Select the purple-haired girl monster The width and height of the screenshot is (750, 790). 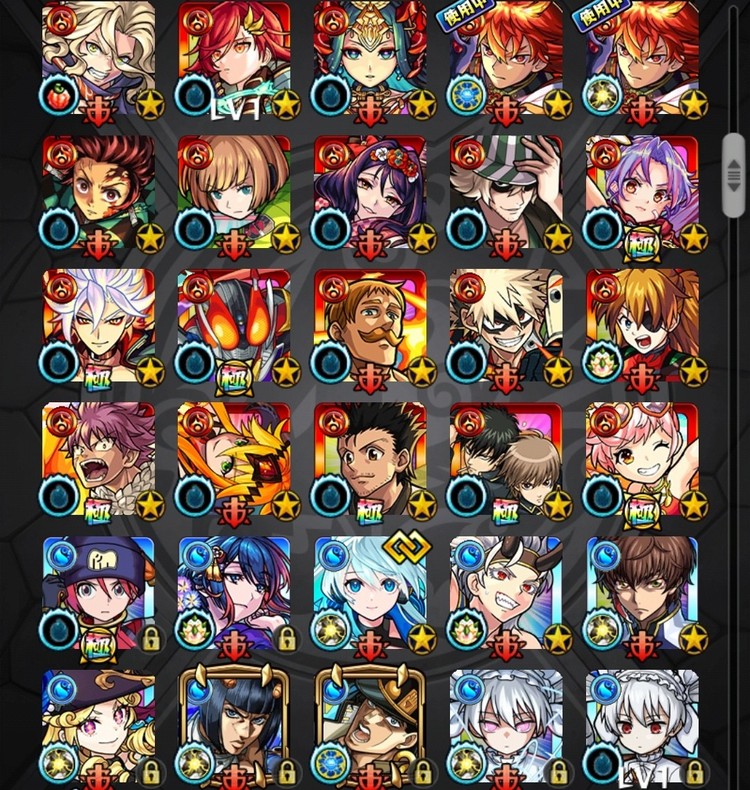coord(642,192)
